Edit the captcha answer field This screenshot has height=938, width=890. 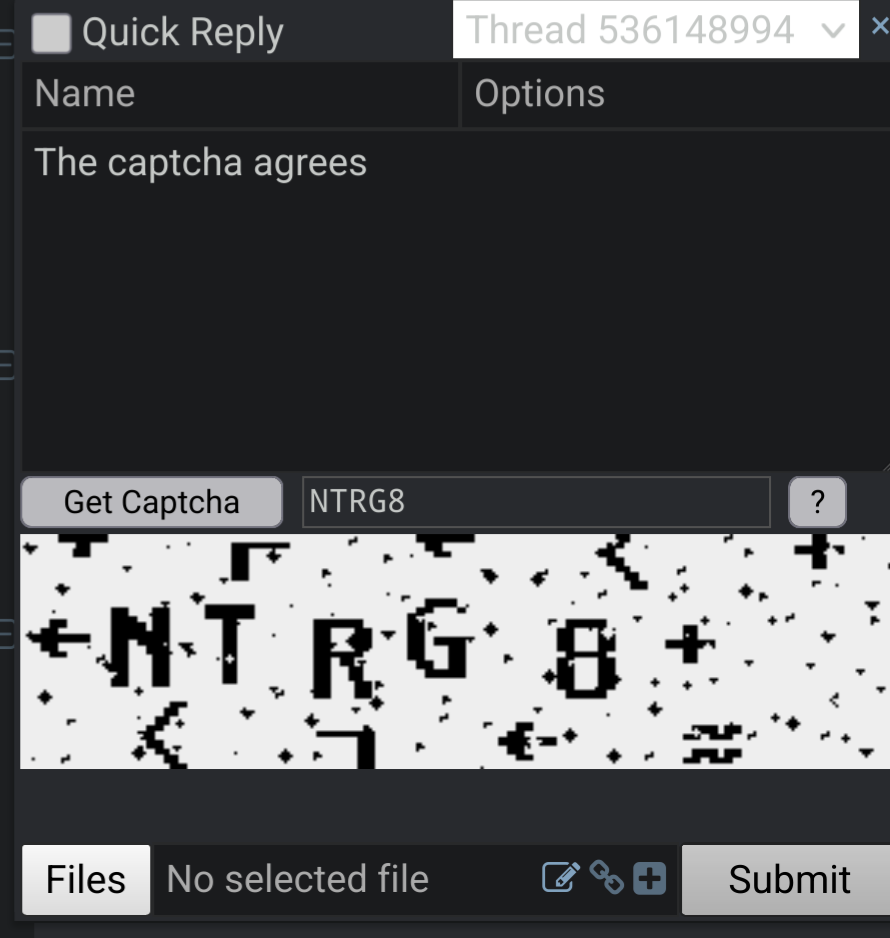tap(536, 501)
